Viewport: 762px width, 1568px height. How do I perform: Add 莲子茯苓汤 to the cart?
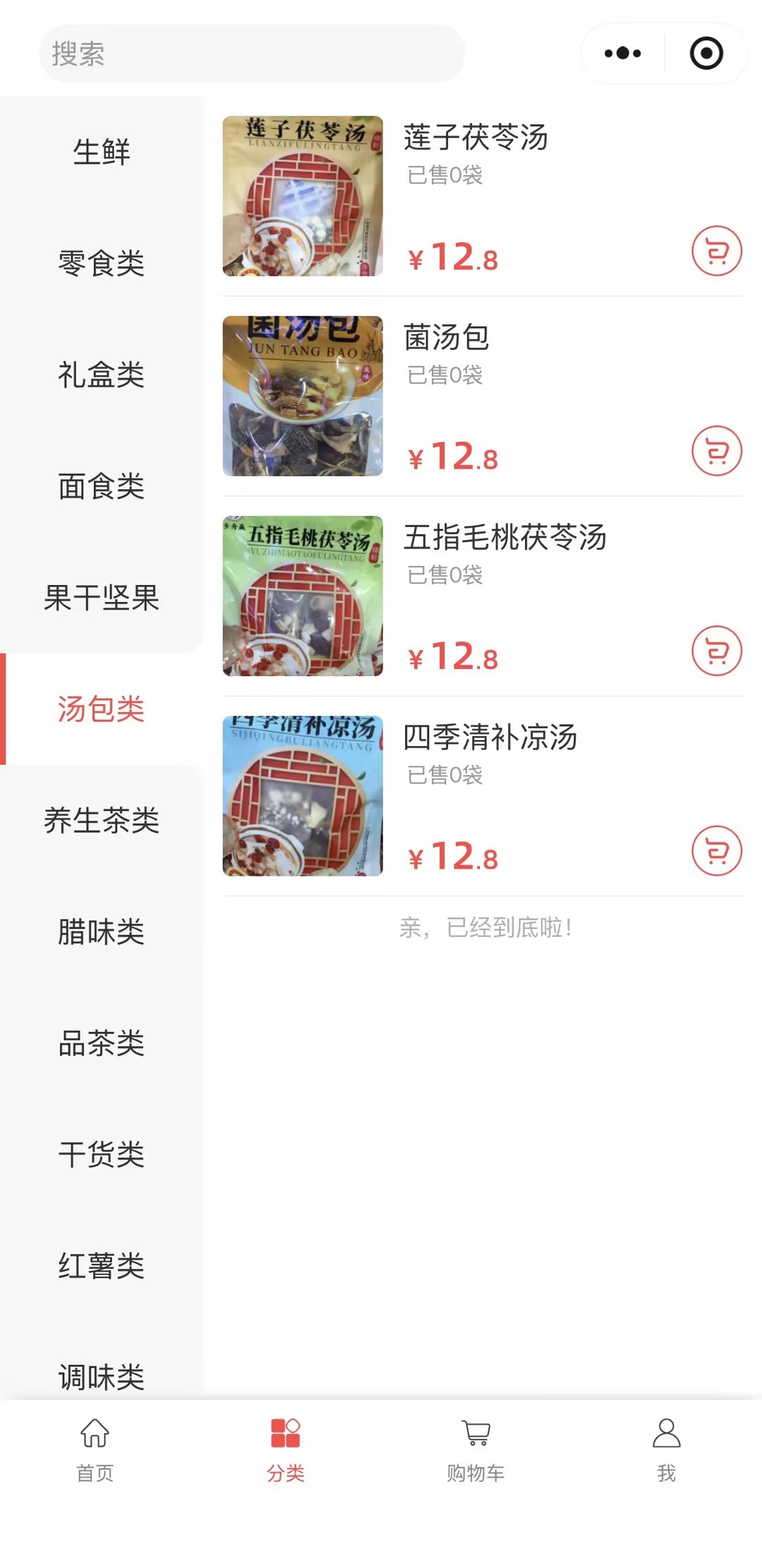[716, 251]
